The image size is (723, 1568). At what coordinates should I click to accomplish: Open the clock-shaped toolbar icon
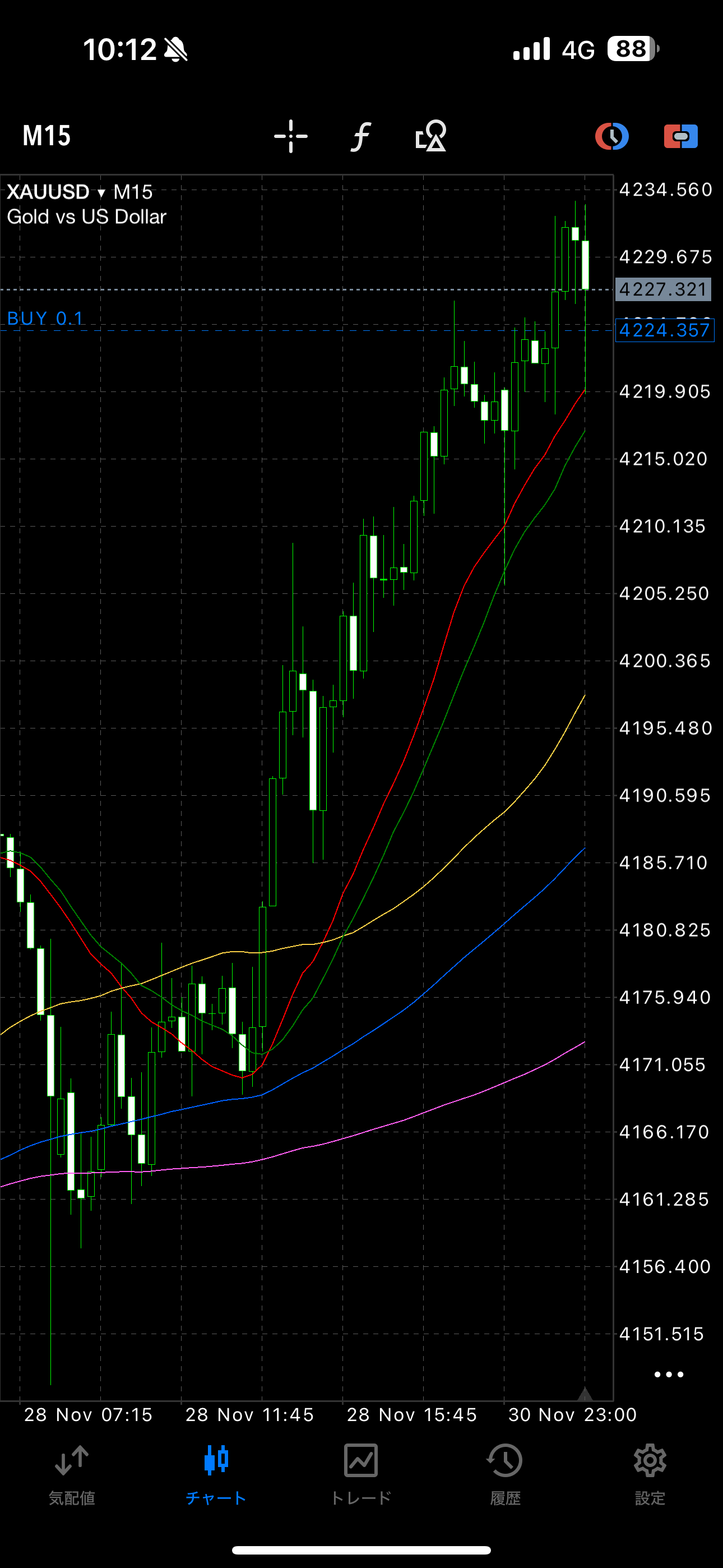pos(611,136)
